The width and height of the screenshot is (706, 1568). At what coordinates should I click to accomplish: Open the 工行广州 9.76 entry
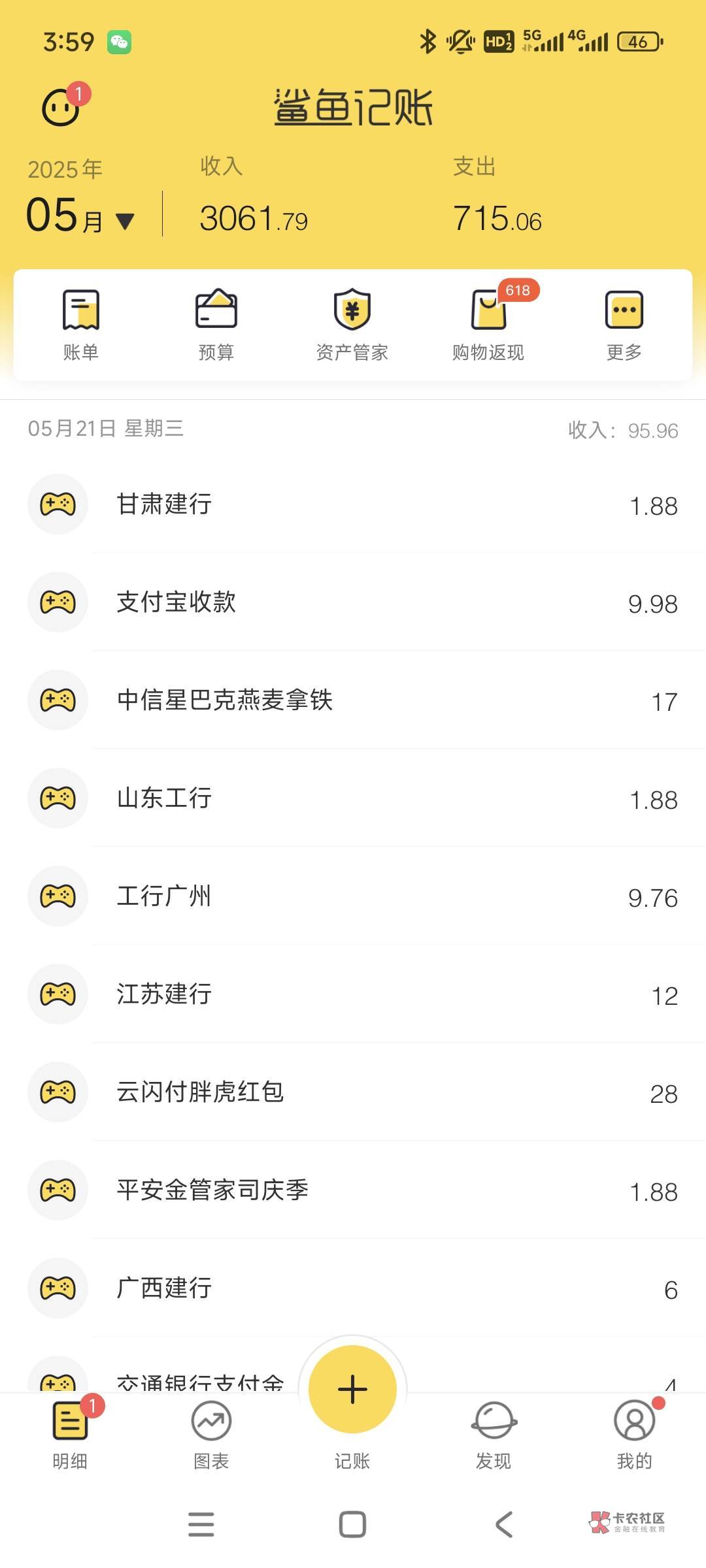pyautogui.click(x=353, y=896)
